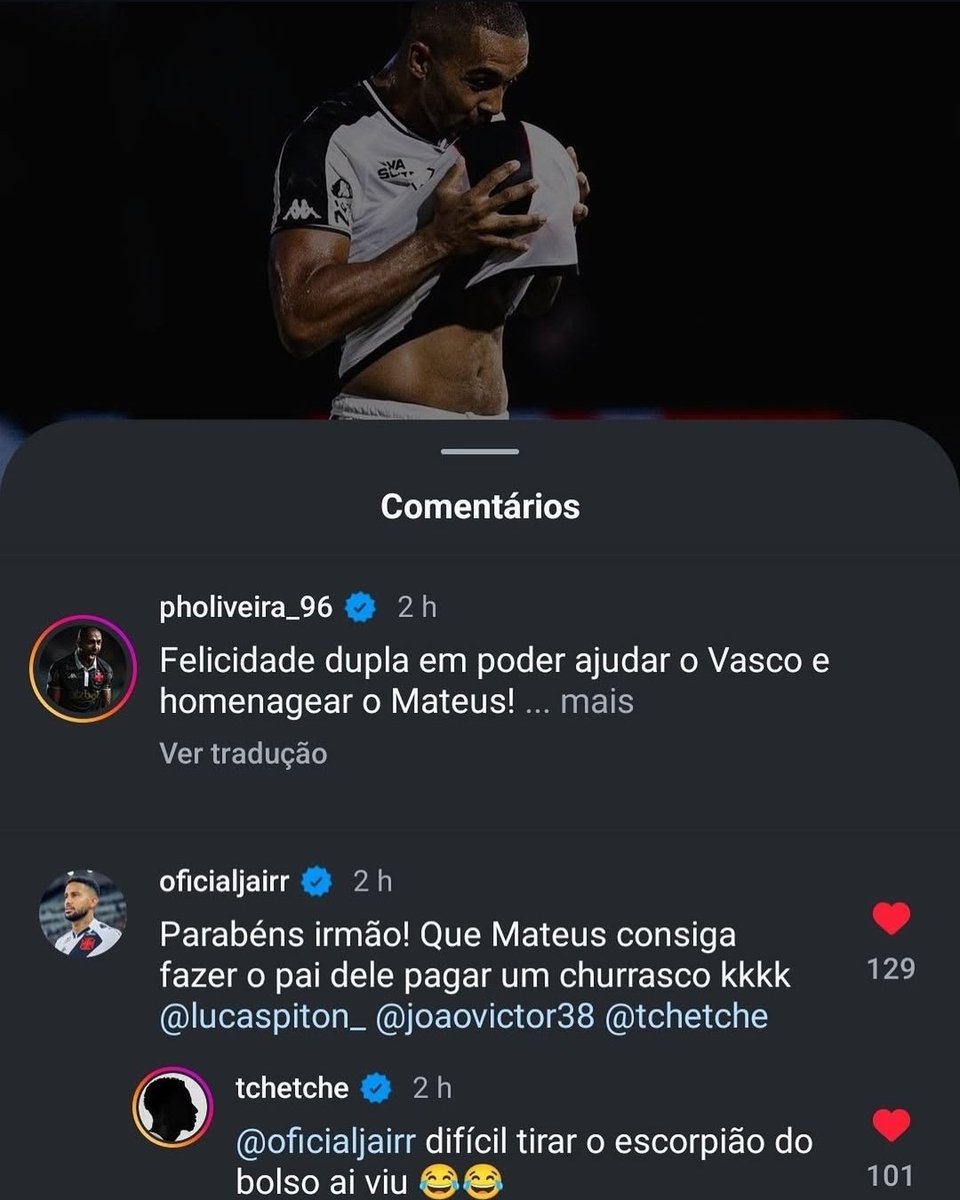Open the pholiveira_96 username
Viewport: 960px width, 1200px height.
[246, 607]
